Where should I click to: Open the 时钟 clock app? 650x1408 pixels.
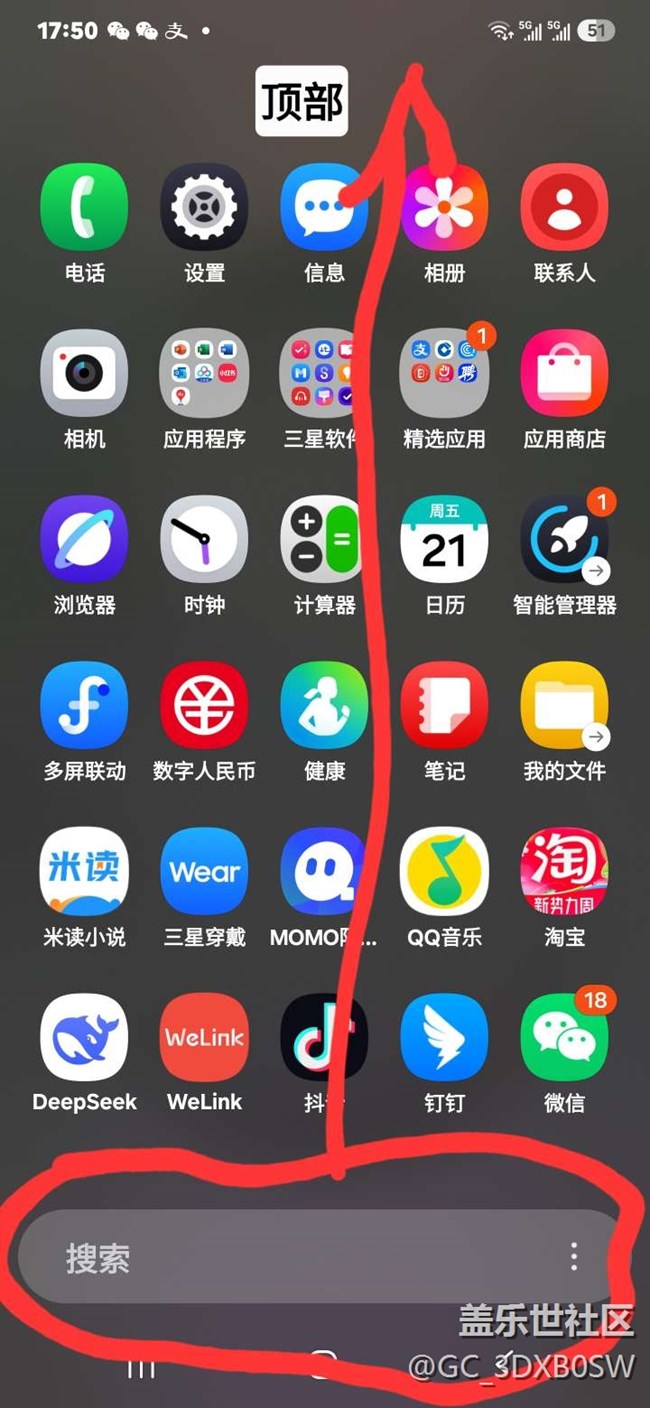click(x=204, y=539)
